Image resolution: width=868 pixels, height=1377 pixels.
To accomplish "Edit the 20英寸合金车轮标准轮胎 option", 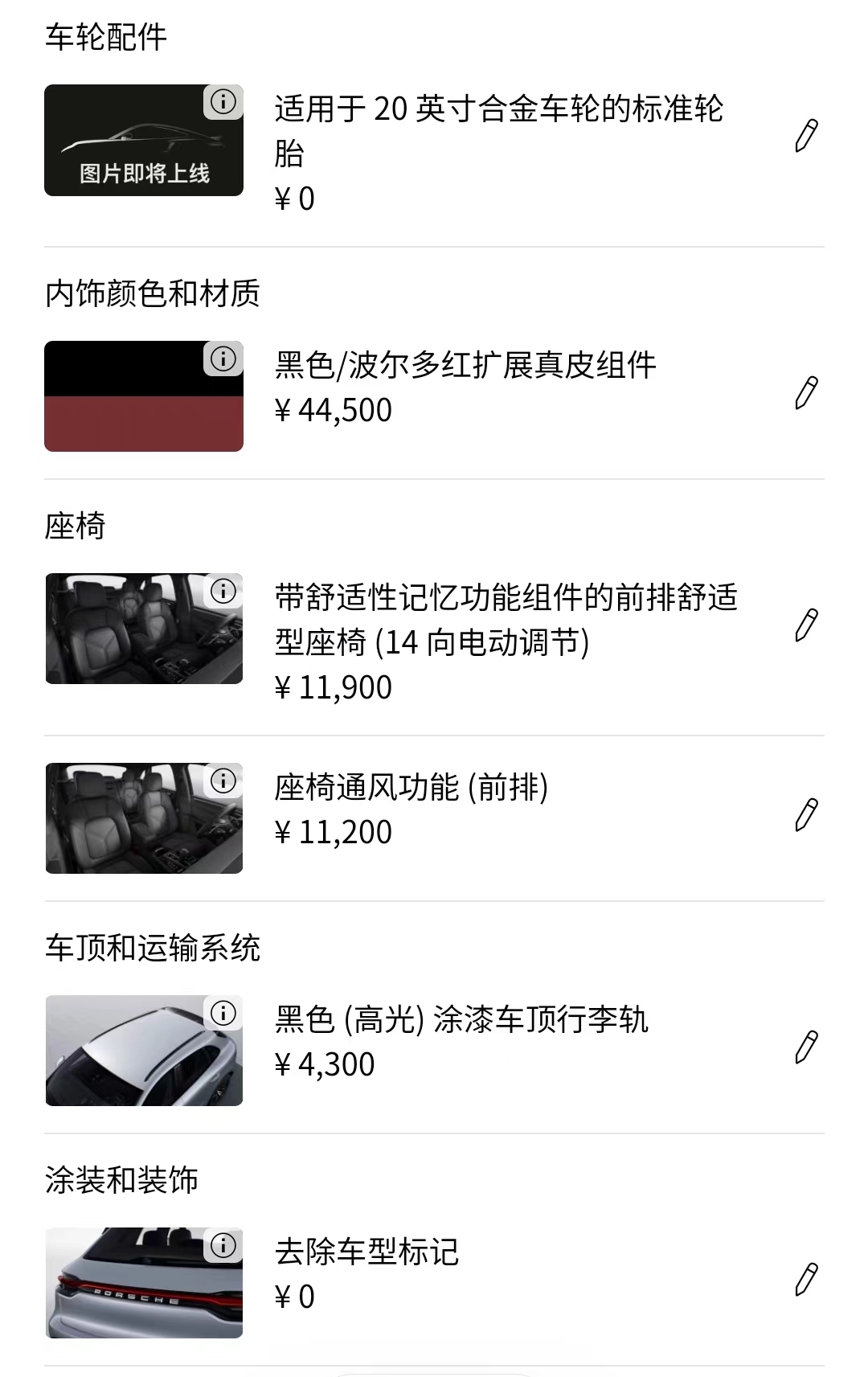I will tap(806, 136).
